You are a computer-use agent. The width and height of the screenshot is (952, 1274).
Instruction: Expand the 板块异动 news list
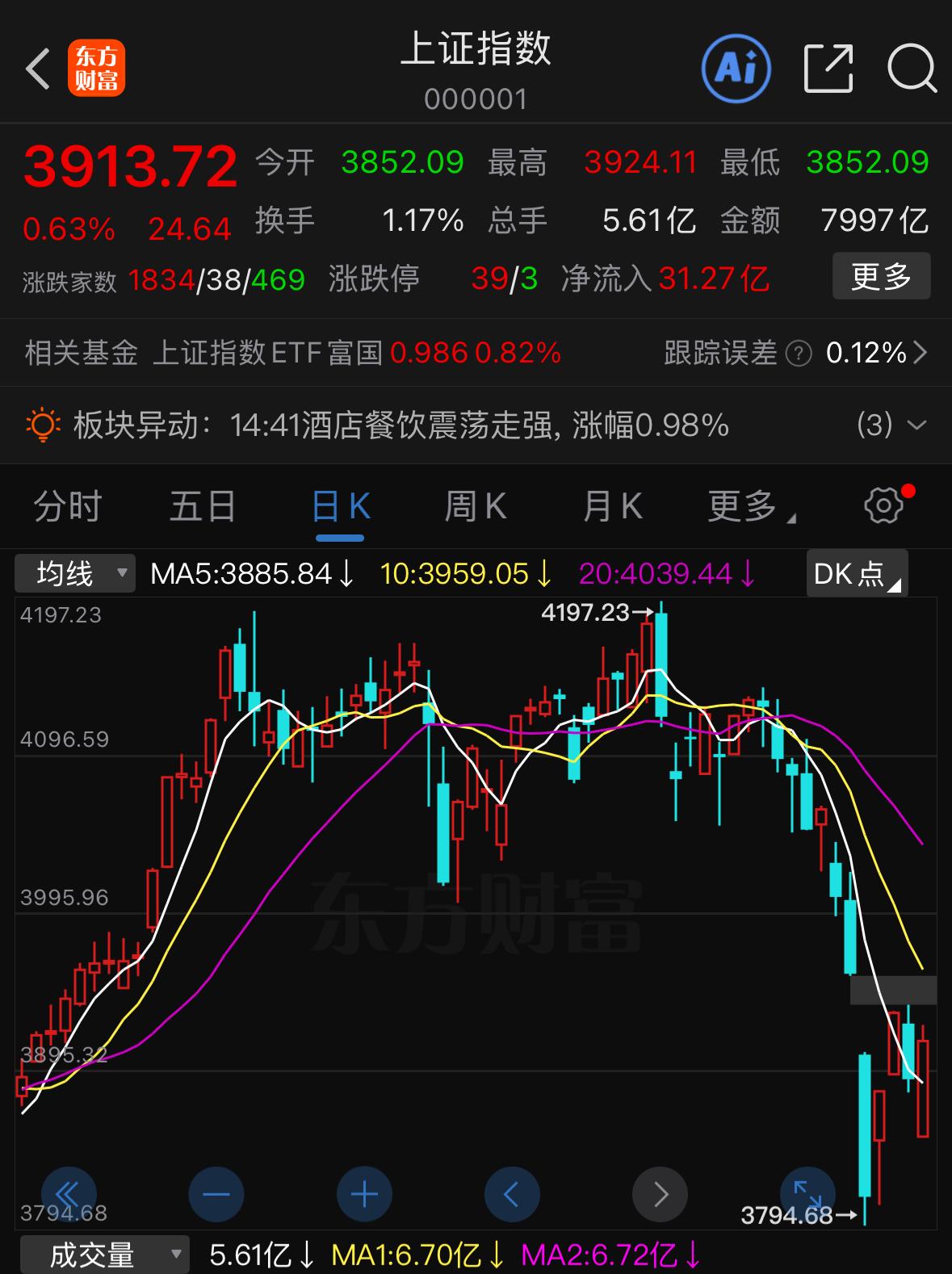[915, 425]
